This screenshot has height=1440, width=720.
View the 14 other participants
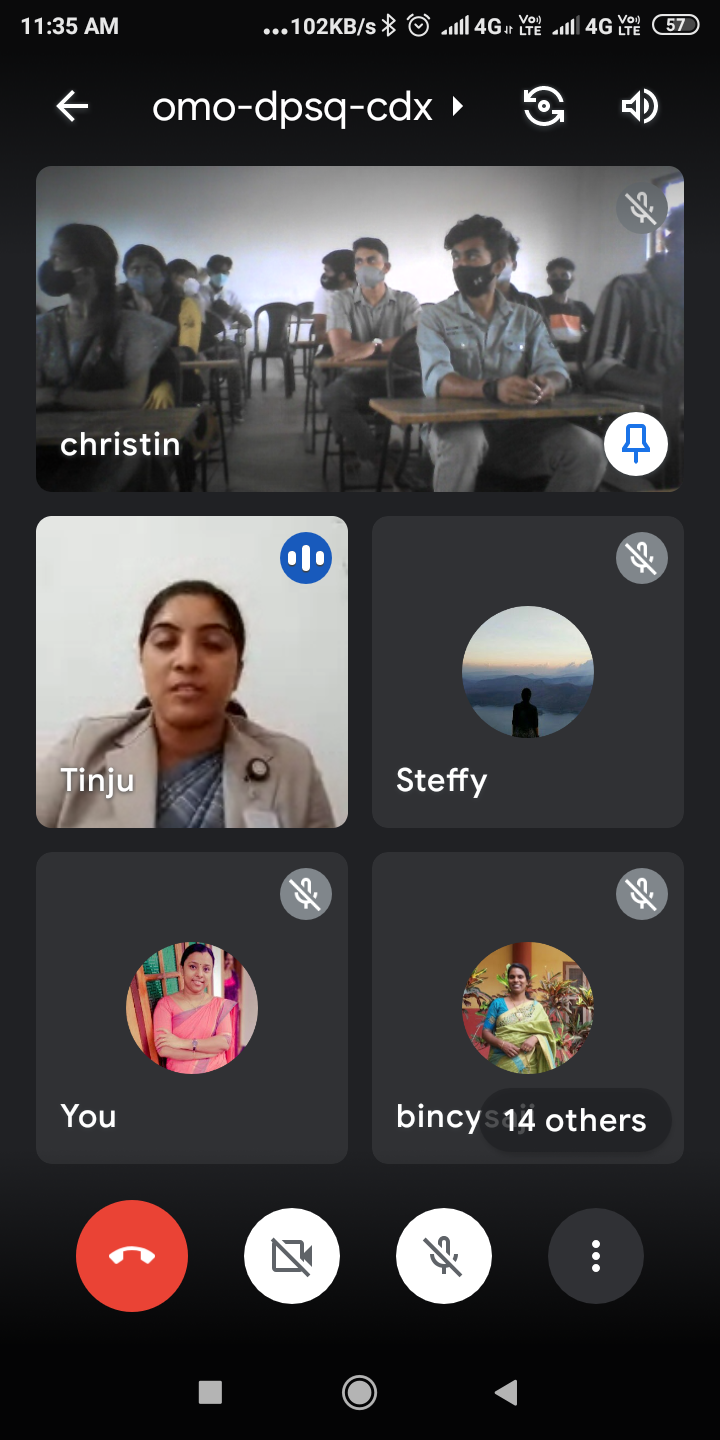pos(575,1120)
